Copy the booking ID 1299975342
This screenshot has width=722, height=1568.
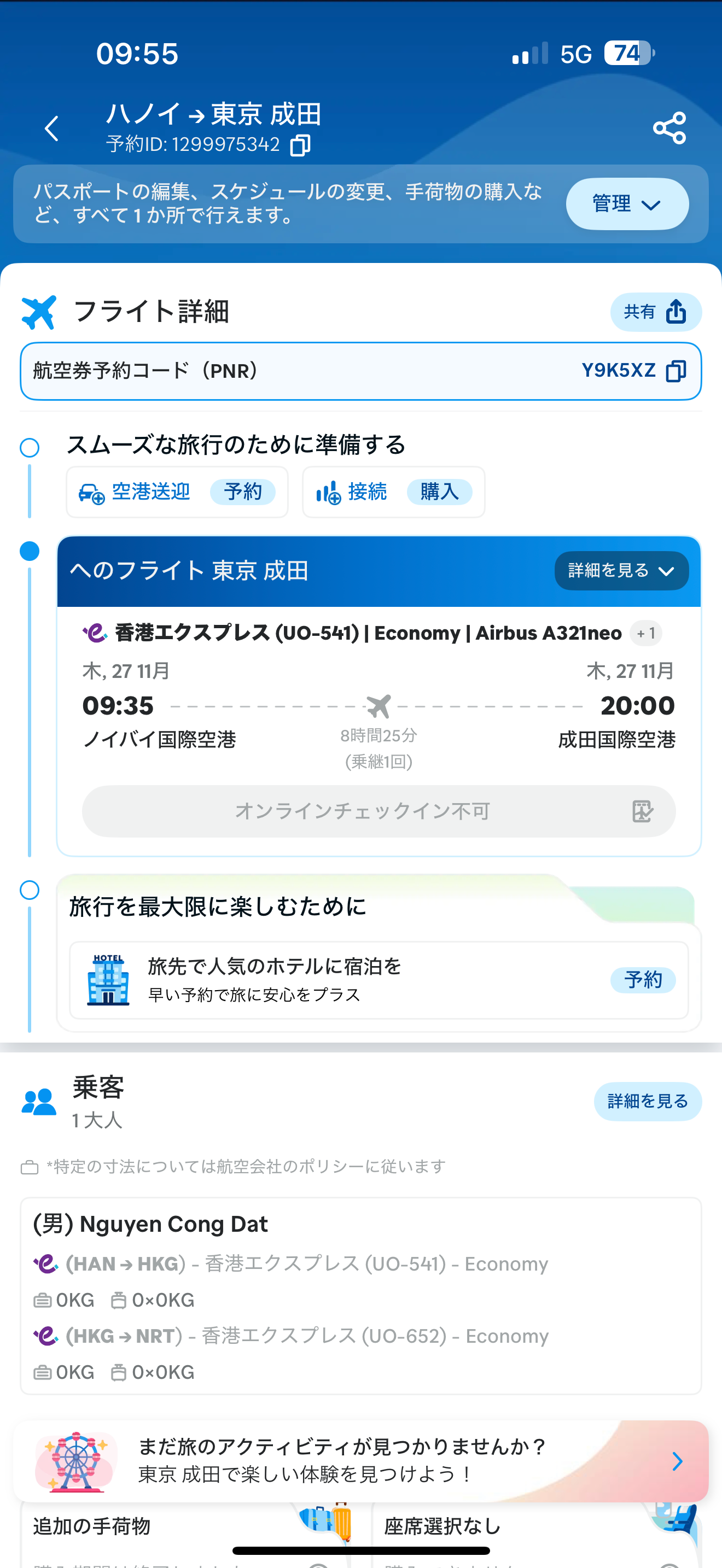[x=300, y=145]
